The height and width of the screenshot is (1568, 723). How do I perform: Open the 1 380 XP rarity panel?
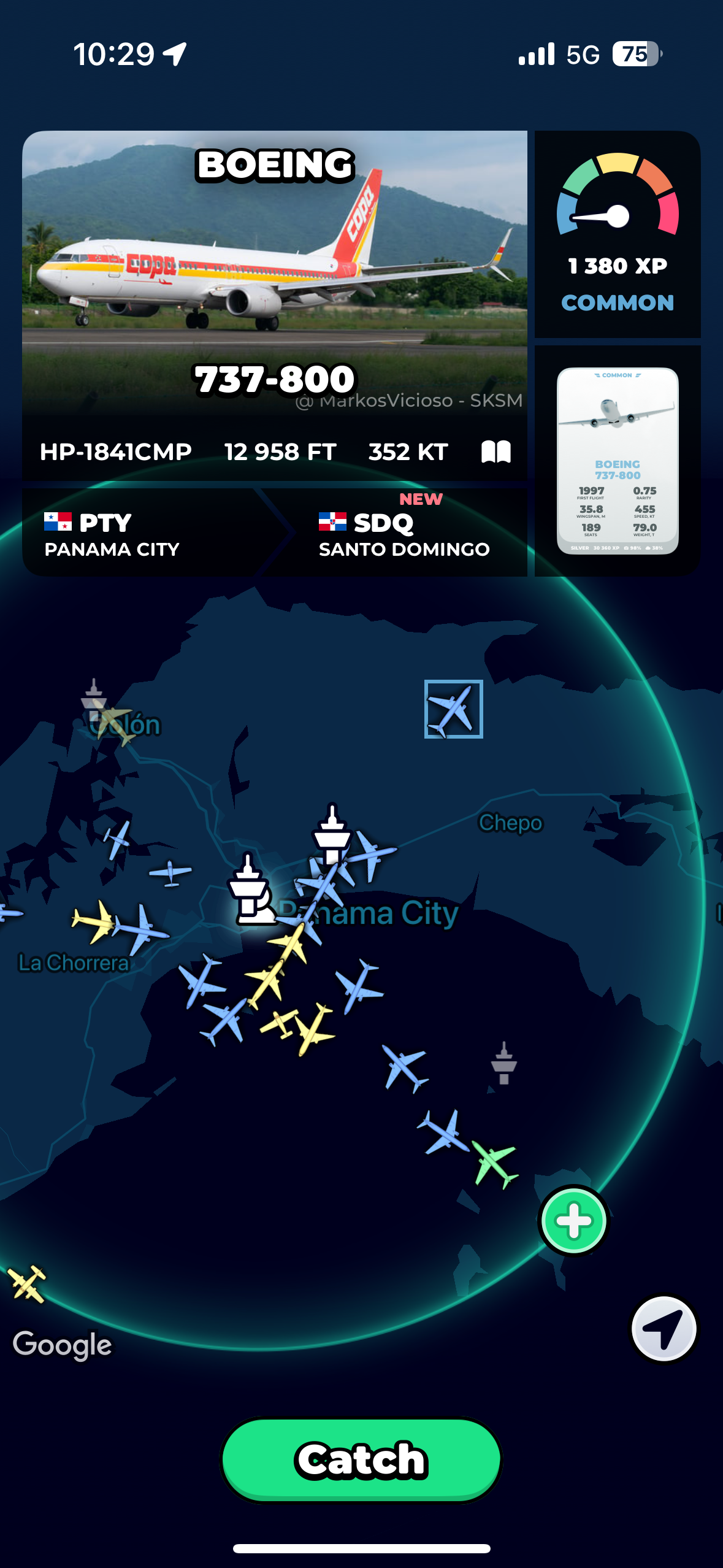617,234
